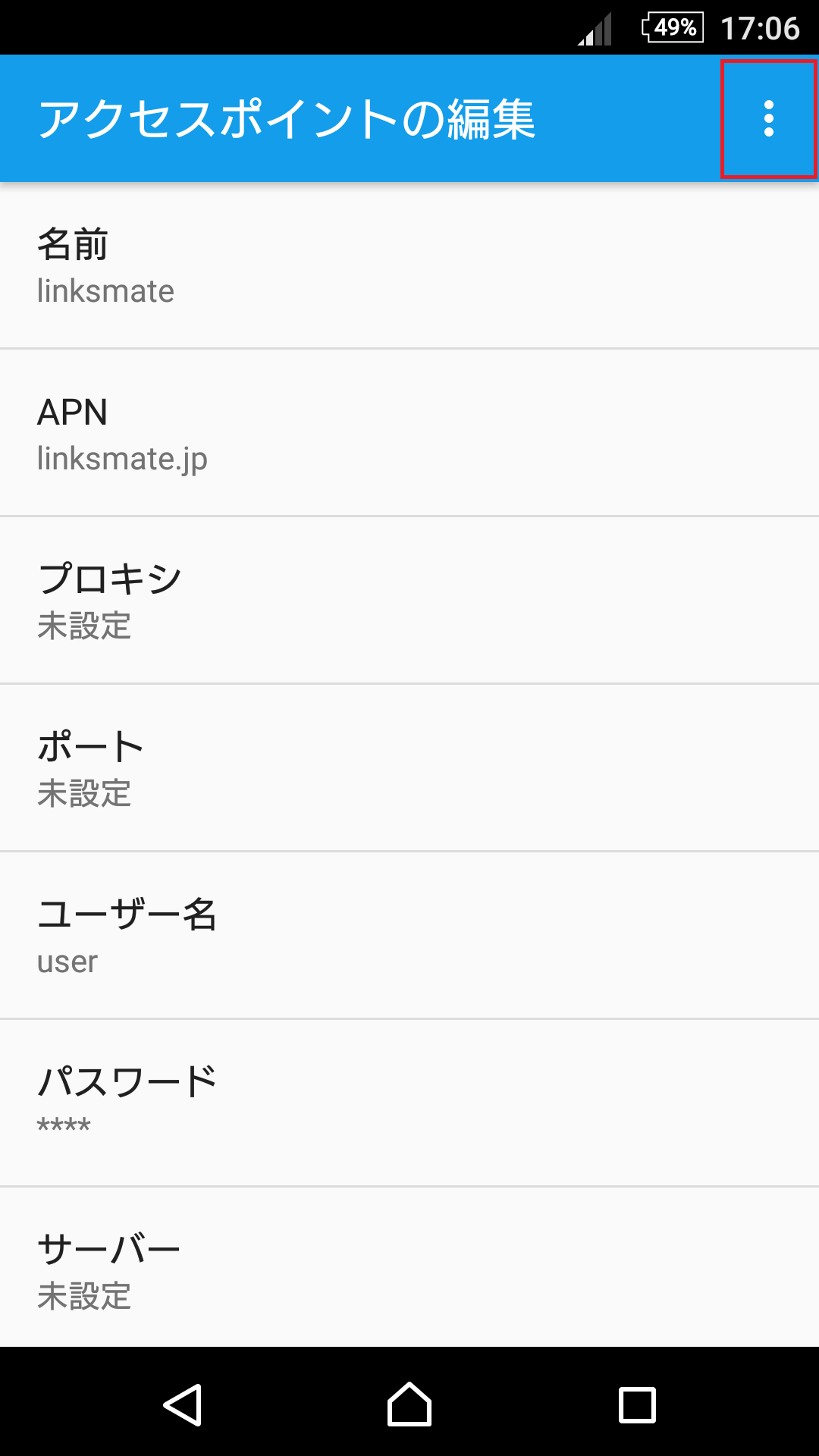Screen dimensions: 819x1456
Task: Tap the clock showing 17:06
Action: [x=759, y=28]
